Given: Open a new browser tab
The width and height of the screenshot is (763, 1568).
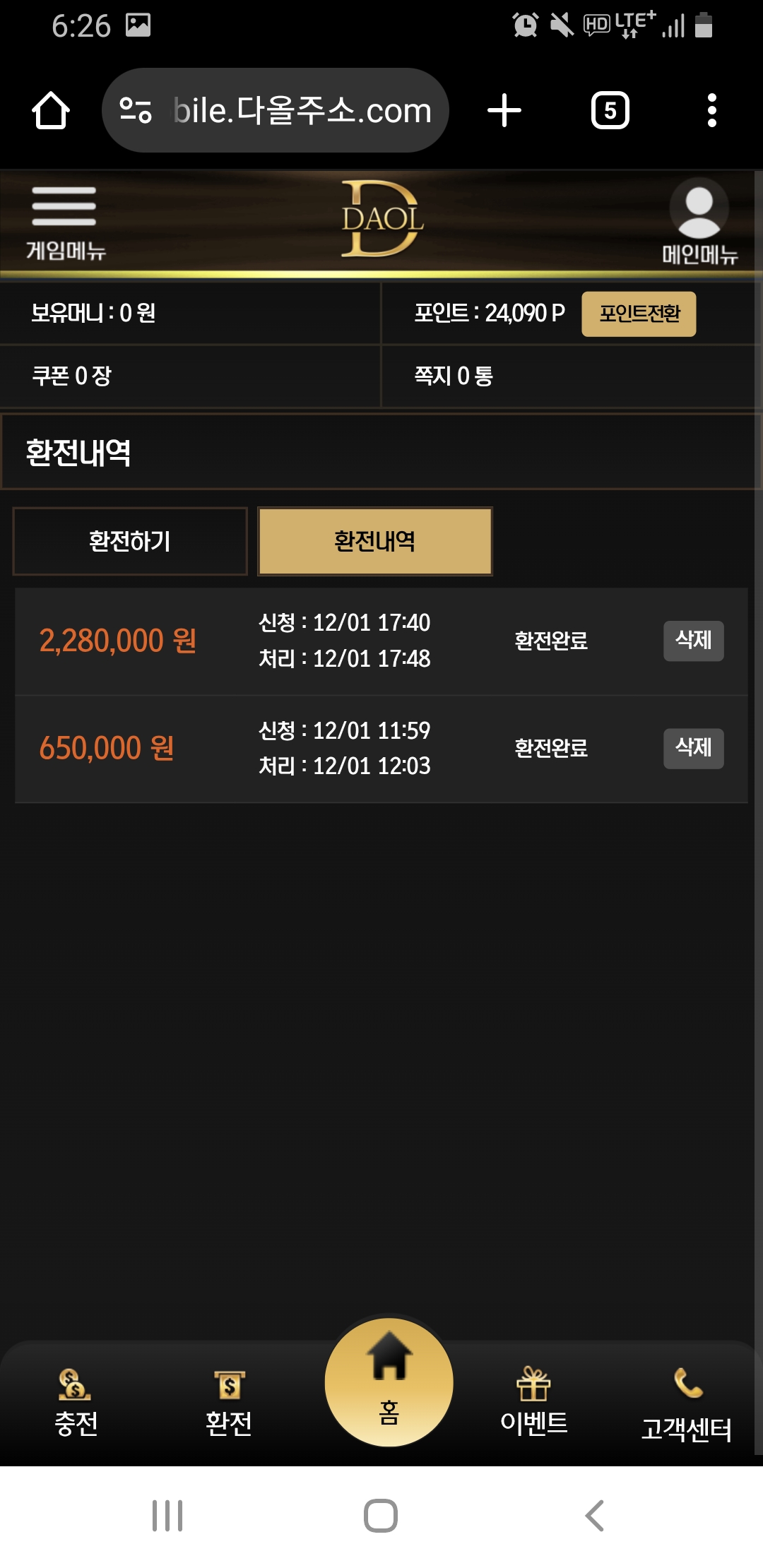Looking at the screenshot, I should pos(504,111).
